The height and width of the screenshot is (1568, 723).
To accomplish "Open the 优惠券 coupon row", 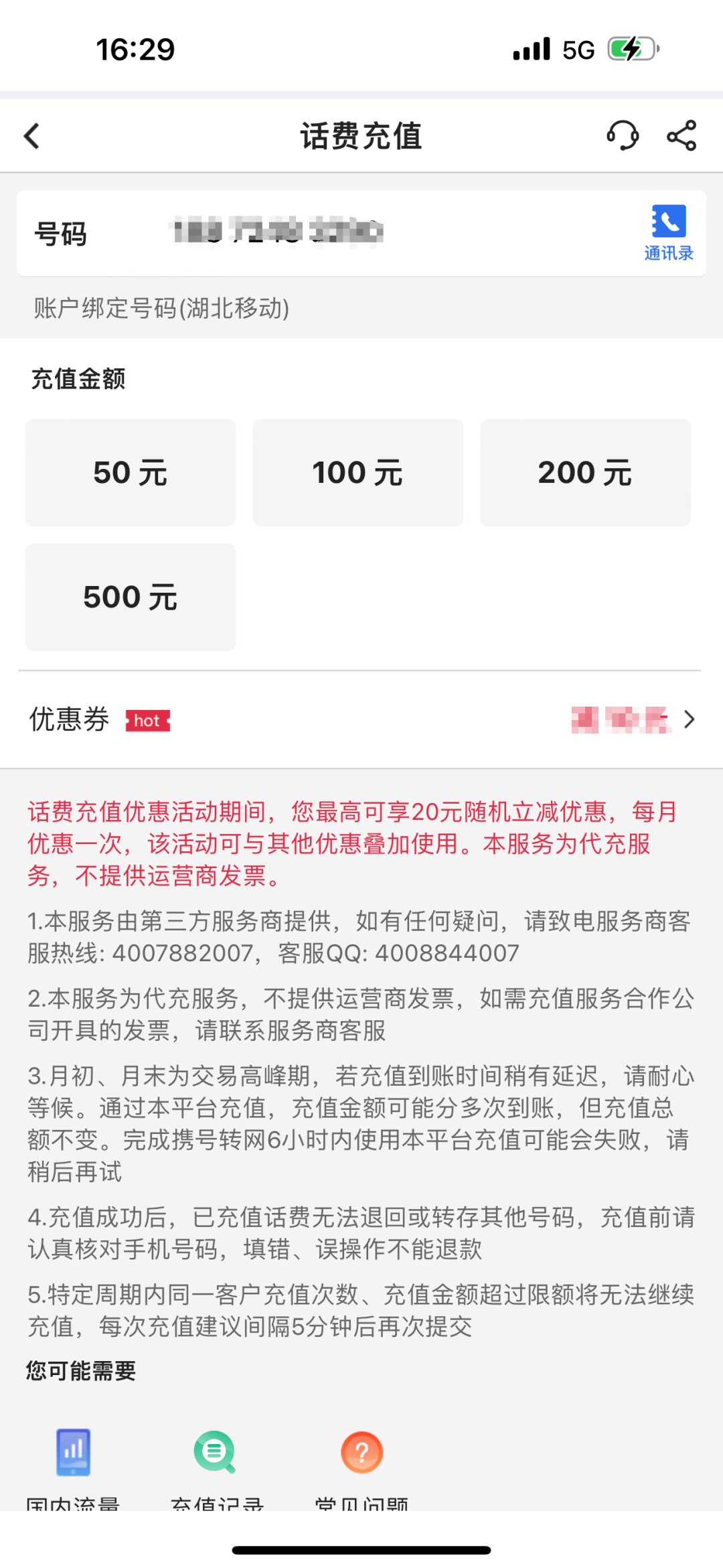I will point(361,720).
